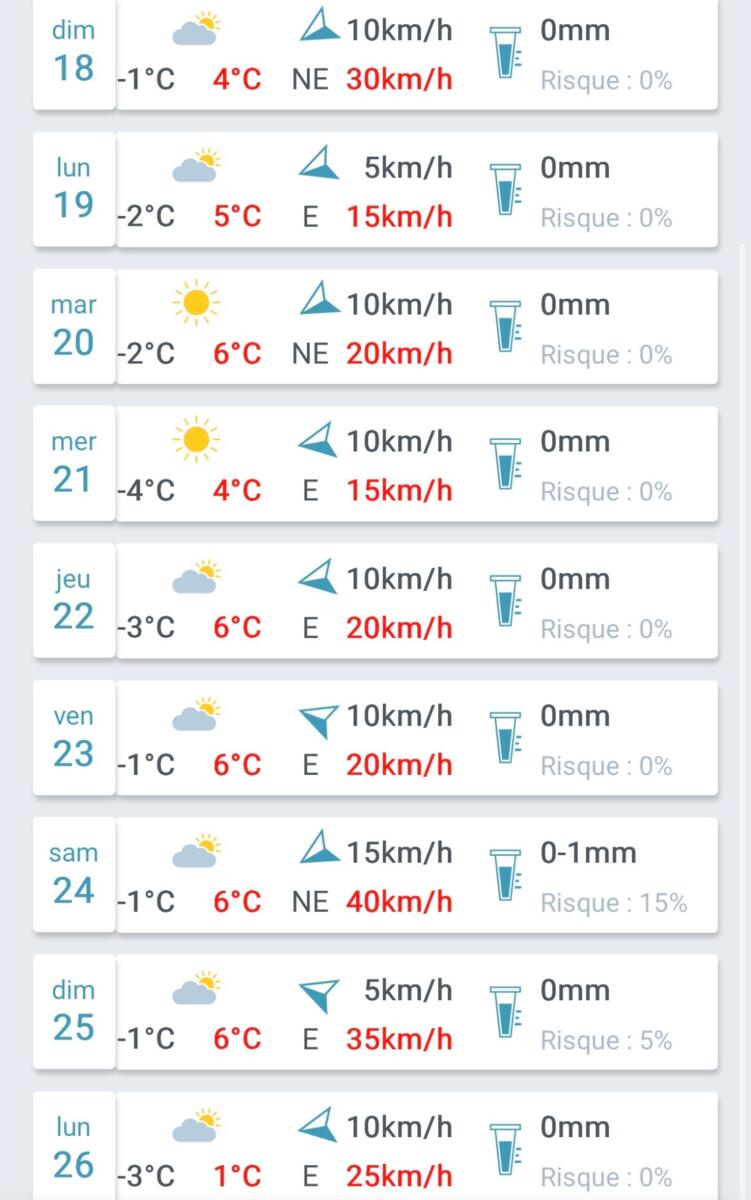Screen dimensions: 751x1200
Task: Show details for jeu 22
Action: coord(375,601)
